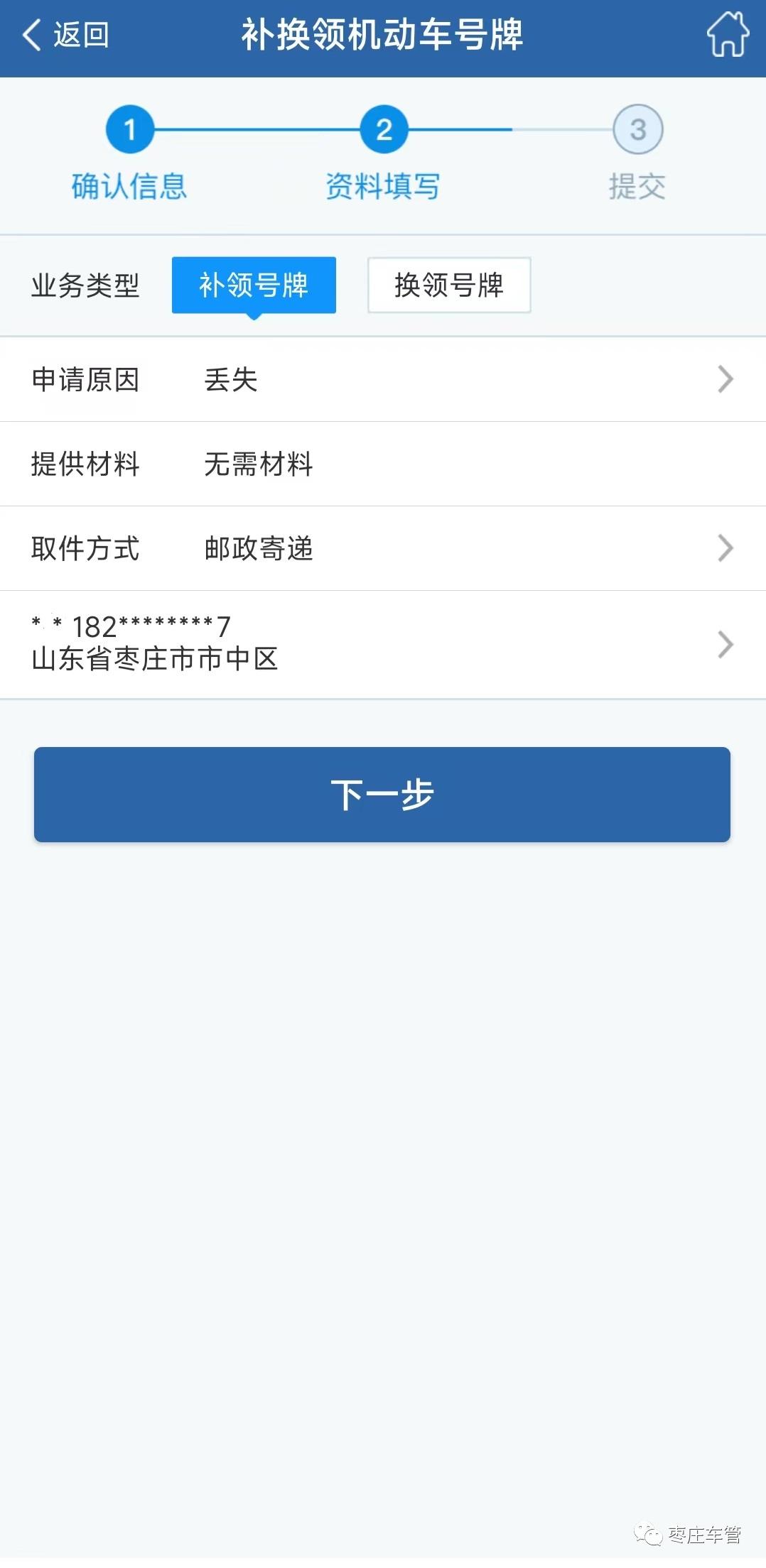Tap the 下一步 button
Viewport: 766px width, 1568px height.
pos(383,795)
